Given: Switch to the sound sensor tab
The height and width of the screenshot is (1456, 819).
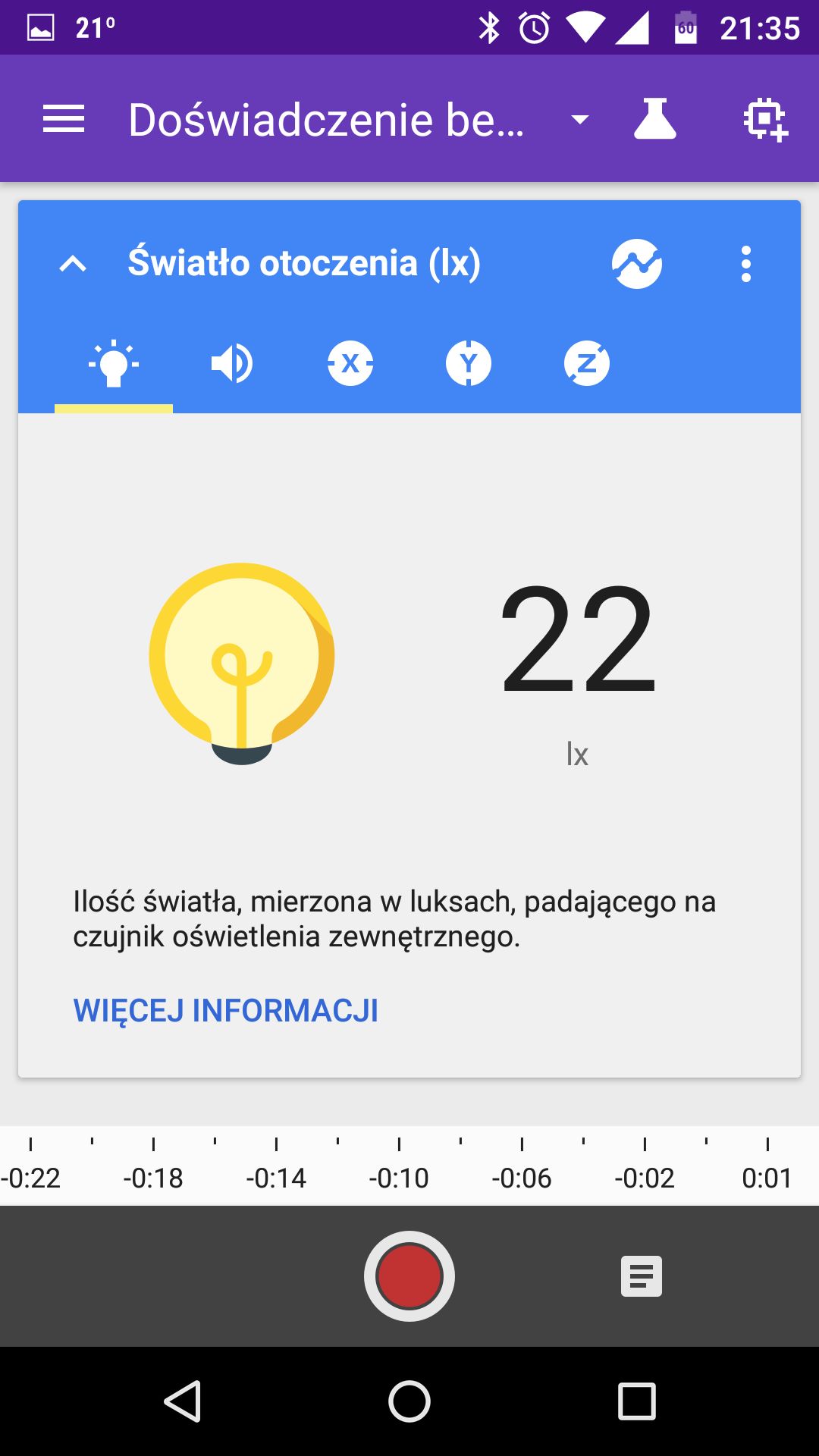Looking at the screenshot, I should click(232, 364).
